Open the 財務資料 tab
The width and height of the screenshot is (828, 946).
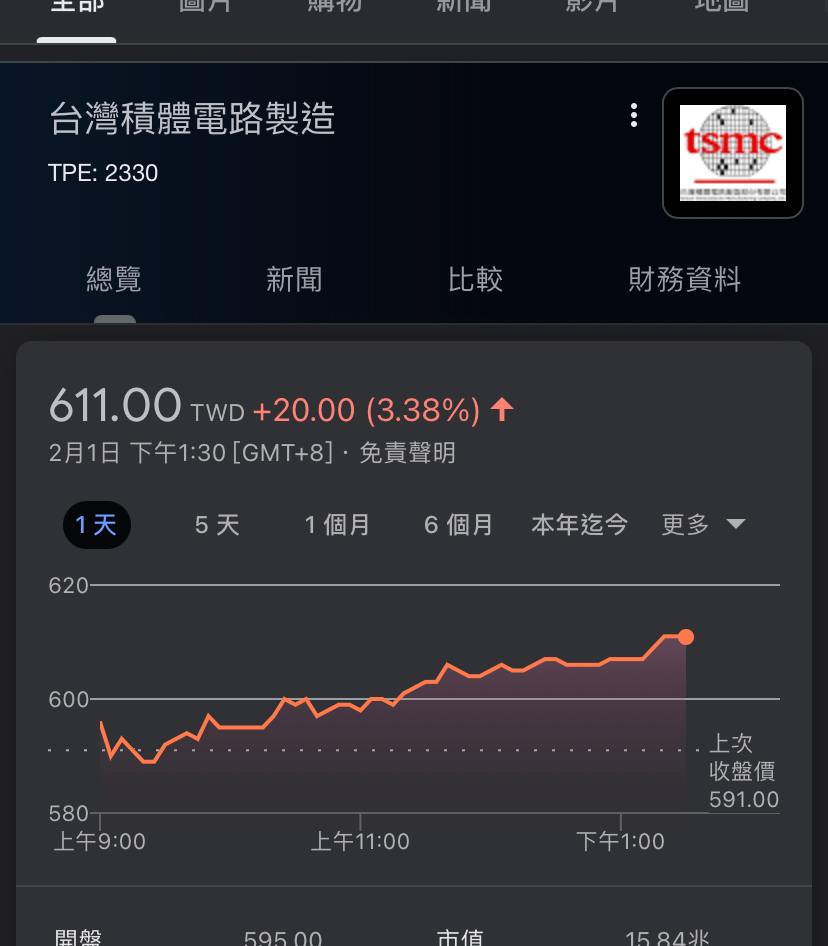pos(684,280)
